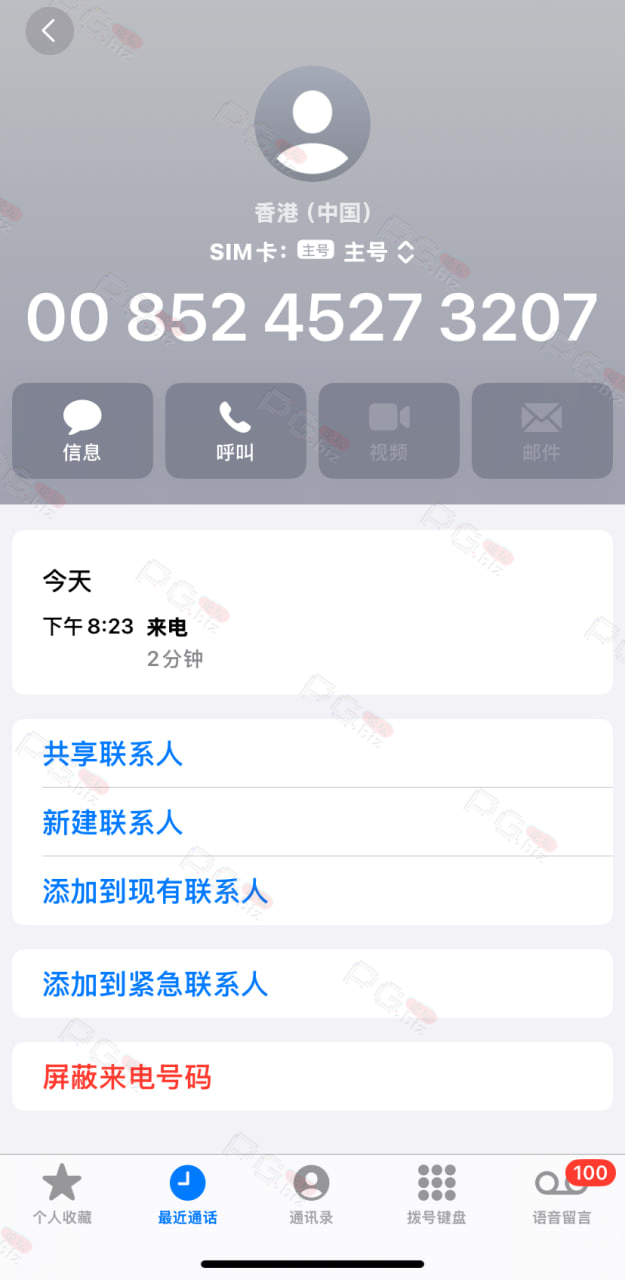The width and height of the screenshot is (625, 1280).
Task: Select 添加到紧急联系人
Action: pyautogui.click(x=312, y=983)
